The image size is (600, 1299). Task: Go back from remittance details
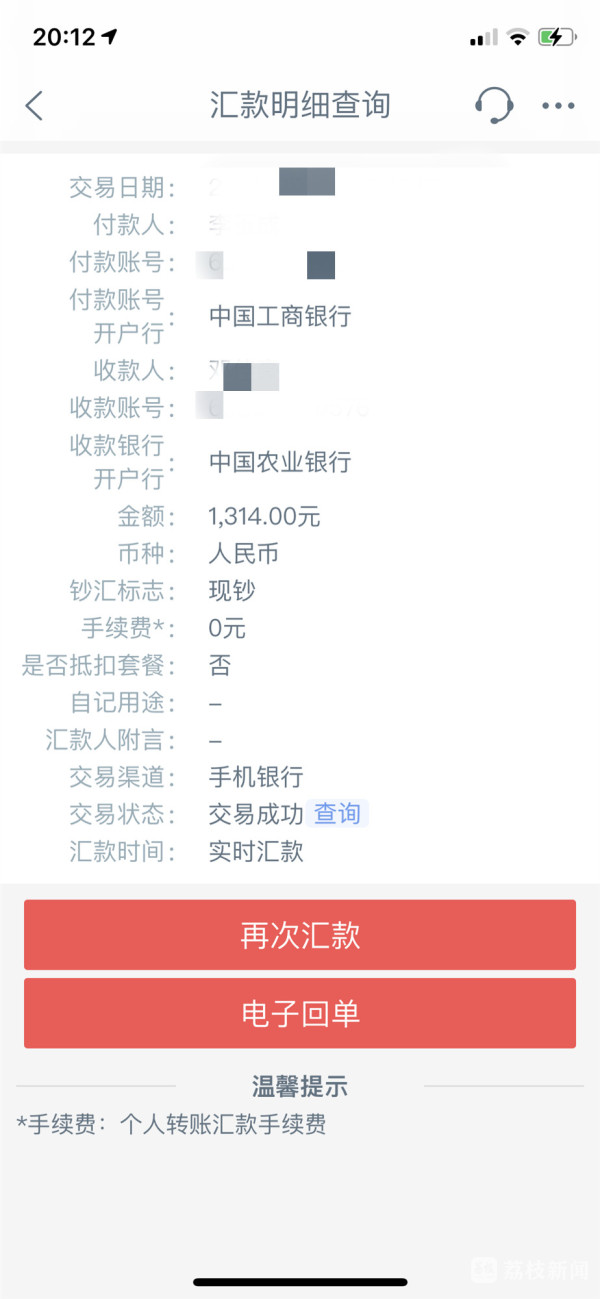(x=35, y=105)
